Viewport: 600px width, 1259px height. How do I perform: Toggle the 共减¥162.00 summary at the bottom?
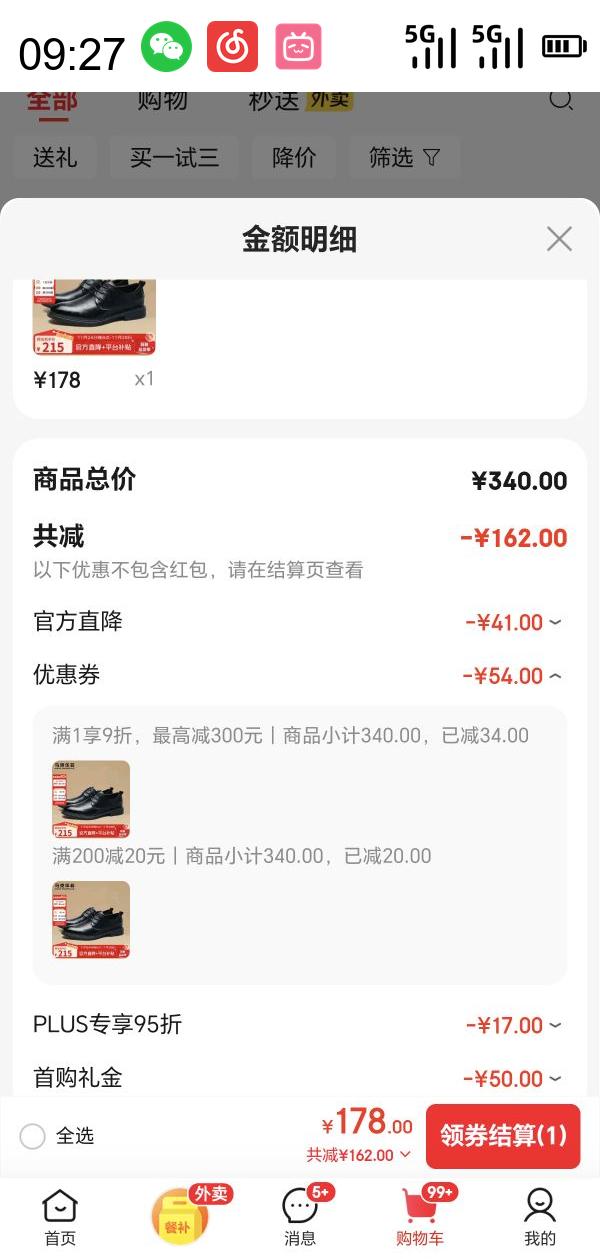coord(359,1155)
